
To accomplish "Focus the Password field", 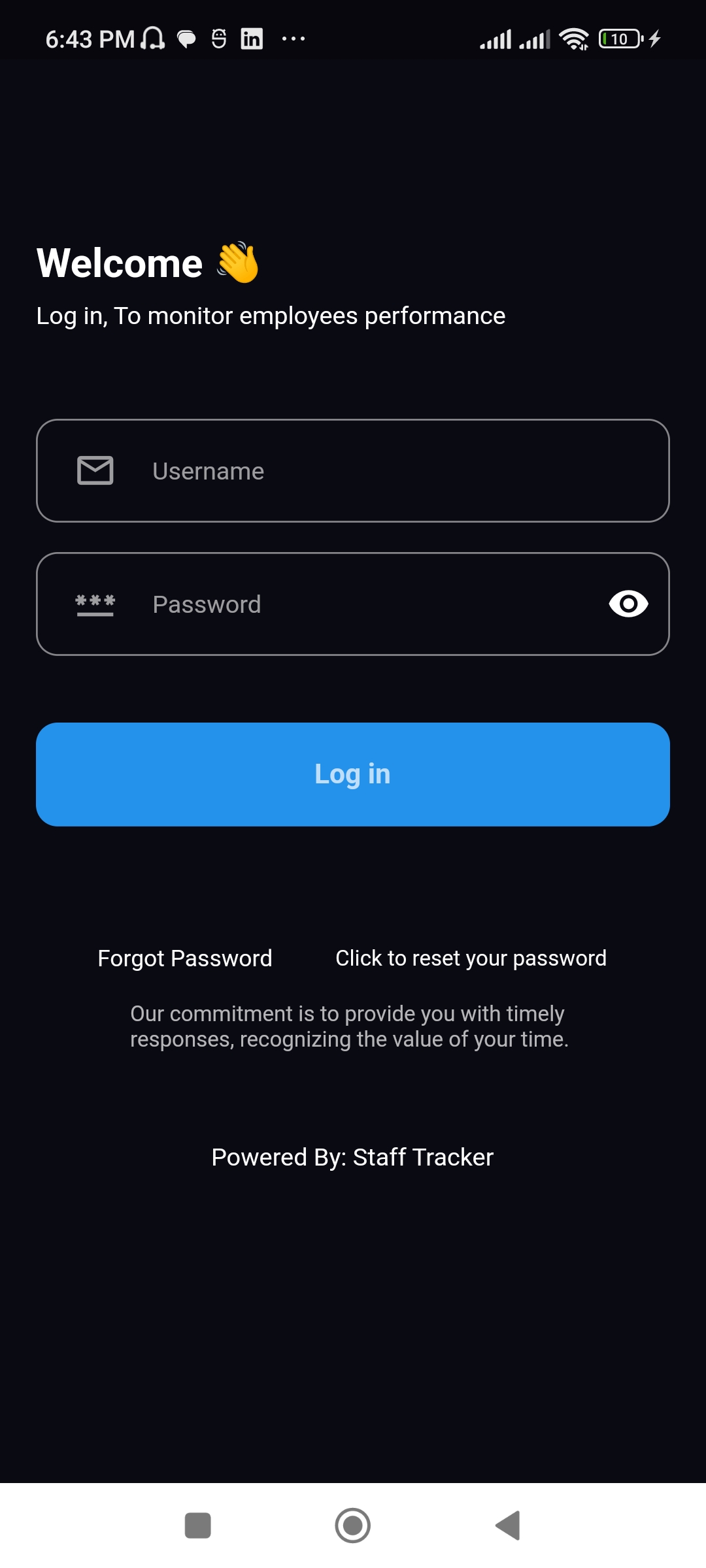I will 353,604.
